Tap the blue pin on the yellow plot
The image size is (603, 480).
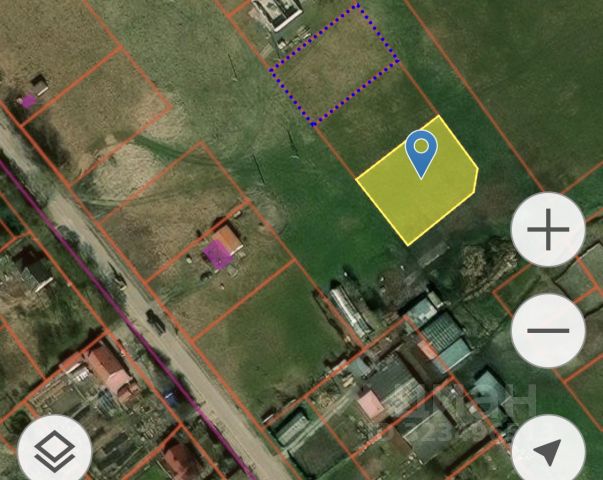pyautogui.click(x=421, y=152)
